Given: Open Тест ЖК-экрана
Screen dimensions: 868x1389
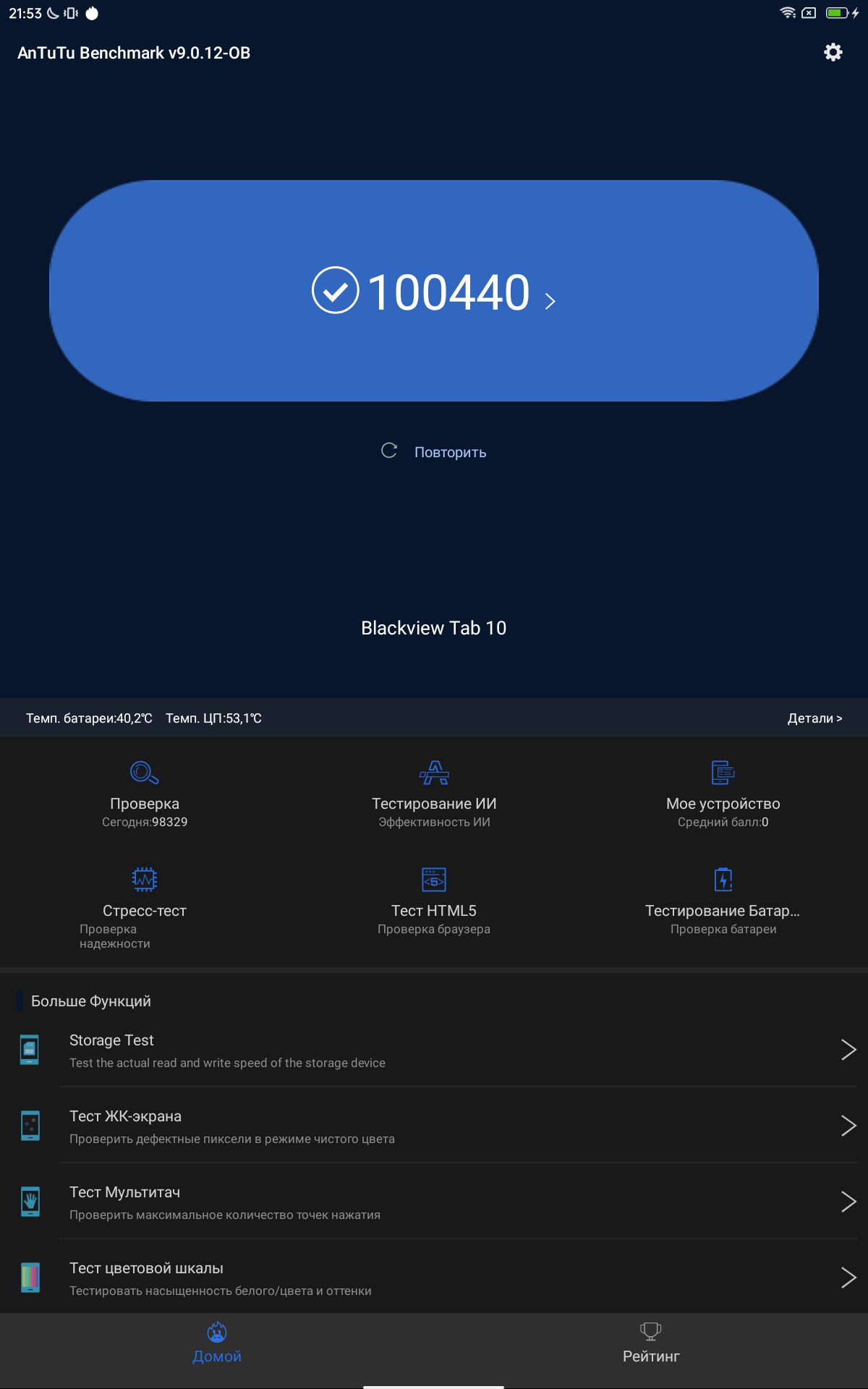Looking at the screenshot, I should pyautogui.click(x=434, y=1126).
